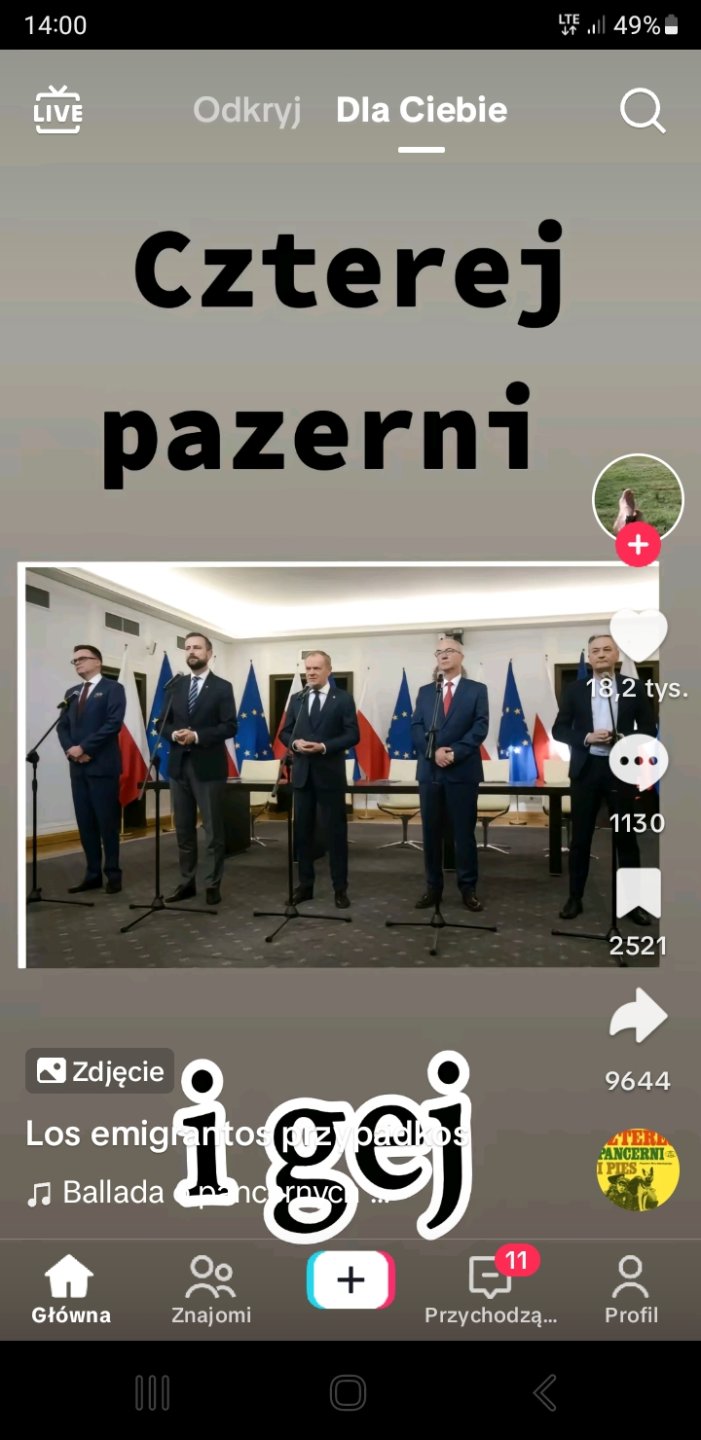The height and width of the screenshot is (1440, 701).
Task: Open the Znajomi tab
Action: click(211, 1290)
